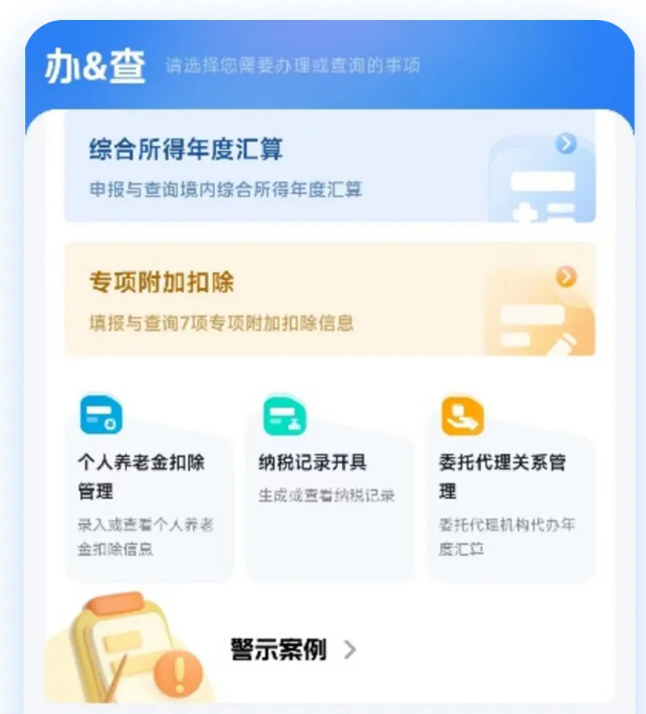Open 专项附加扣除 card
646x714 pixels.
point(329,299)
